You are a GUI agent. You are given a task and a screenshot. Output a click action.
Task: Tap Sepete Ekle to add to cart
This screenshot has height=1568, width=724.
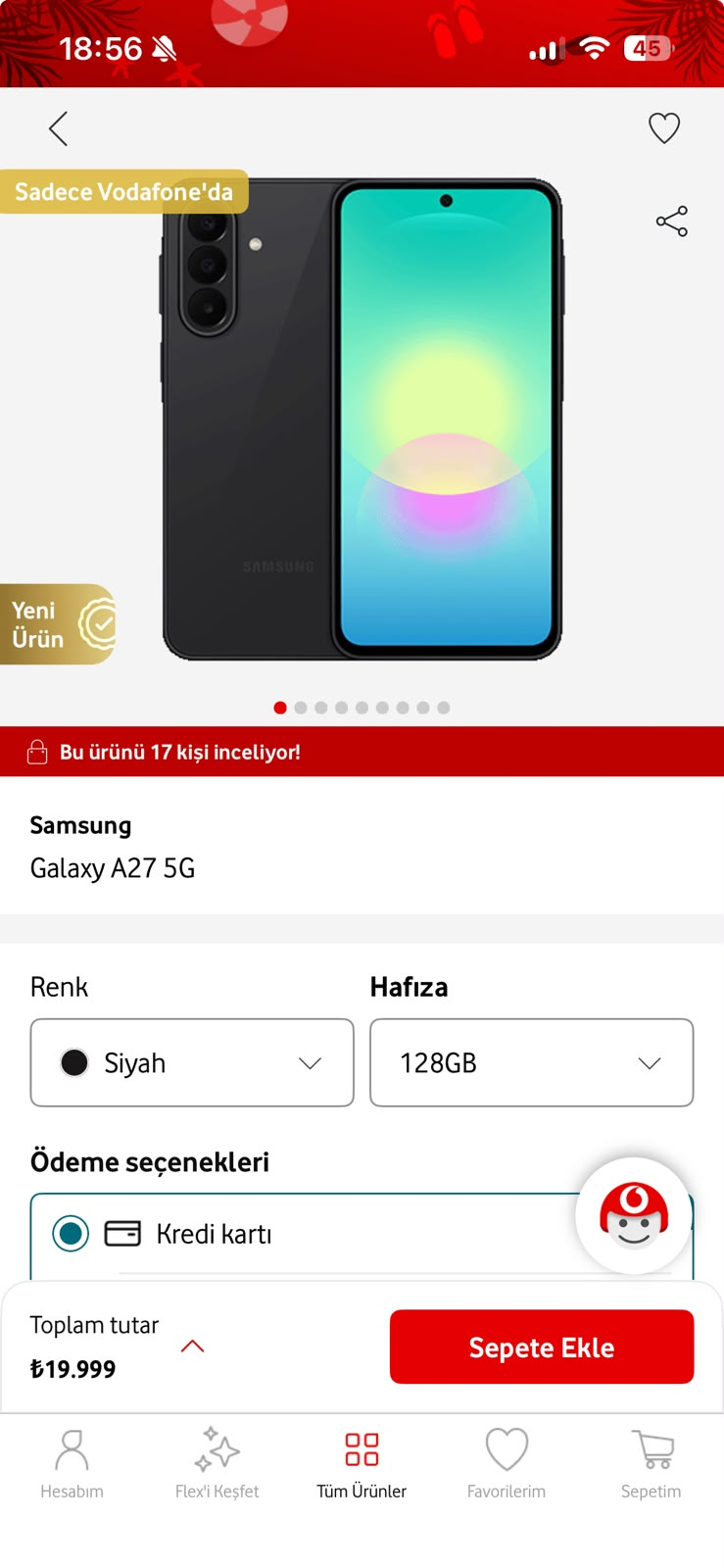click(542, 1347)
